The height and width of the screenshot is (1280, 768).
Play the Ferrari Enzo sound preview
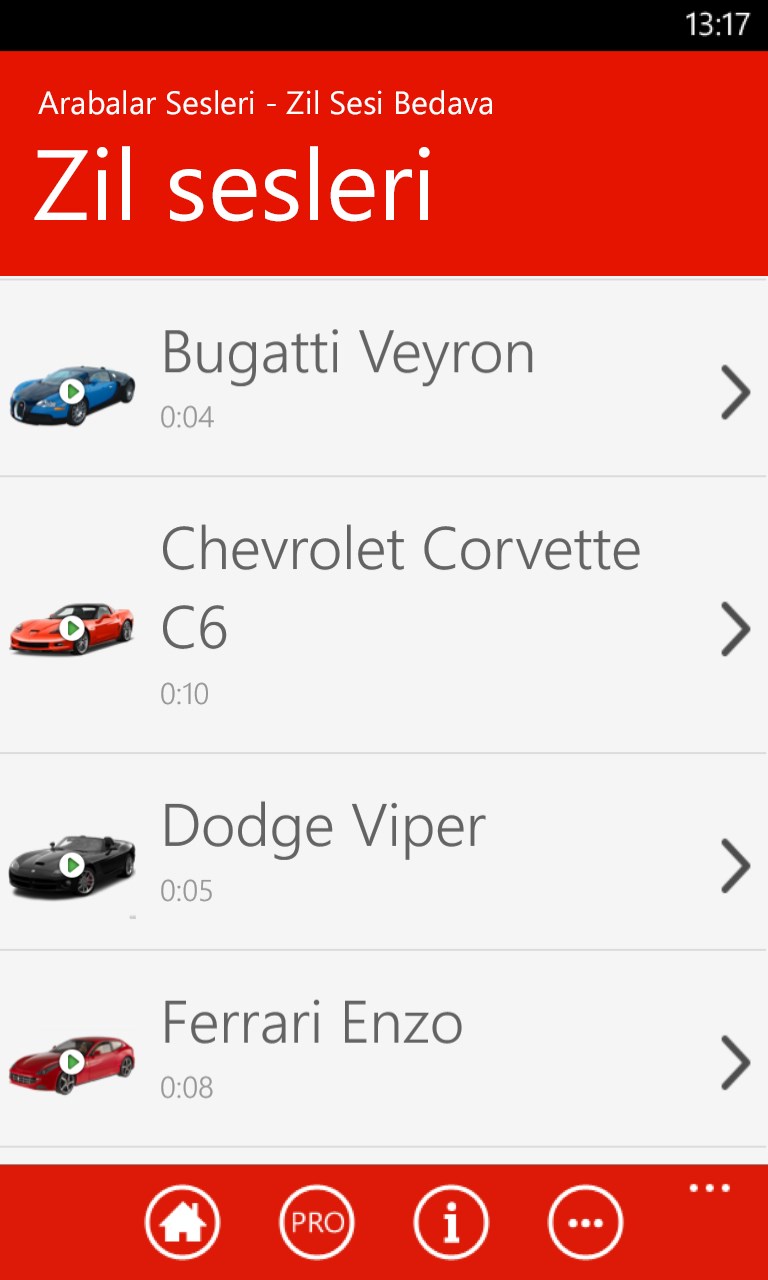pyautogui.click(x=72, y=1061)
